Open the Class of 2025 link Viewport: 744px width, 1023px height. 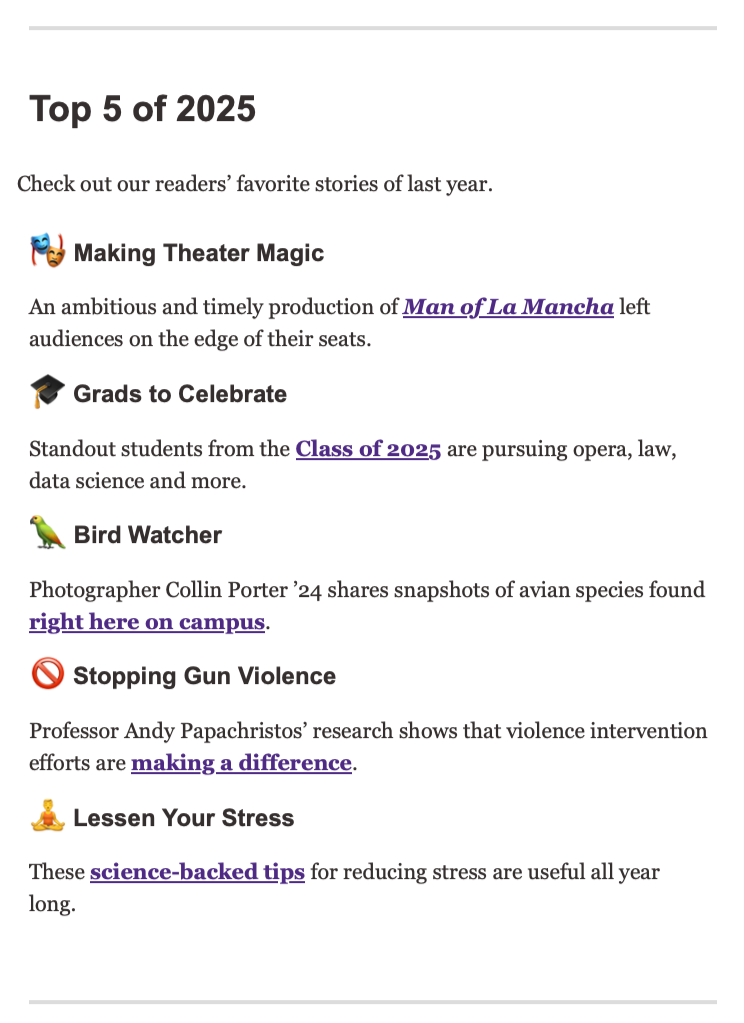point(368,449)
